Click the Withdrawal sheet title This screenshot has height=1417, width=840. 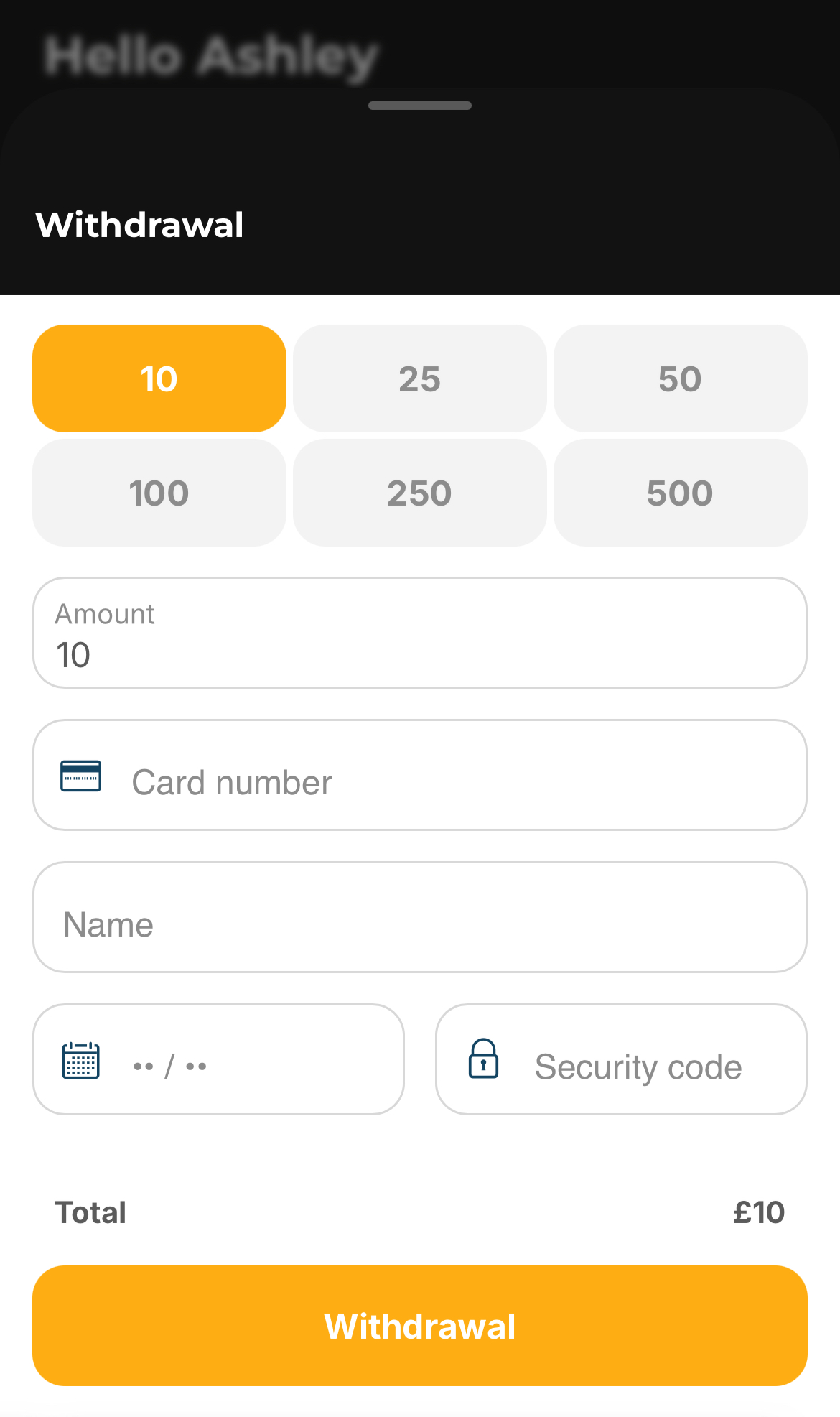141,225
